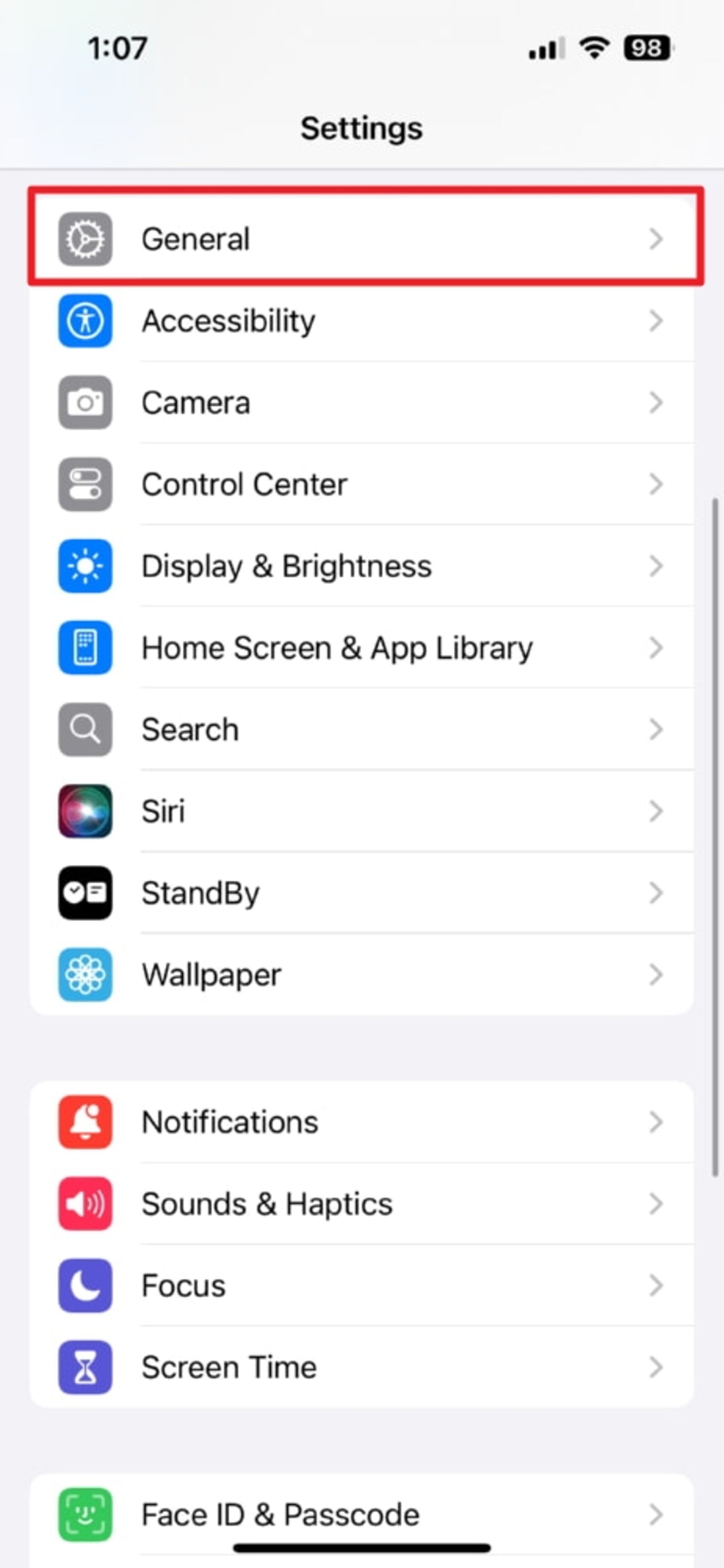Choose Wallpaper settings

pos(362,975)
